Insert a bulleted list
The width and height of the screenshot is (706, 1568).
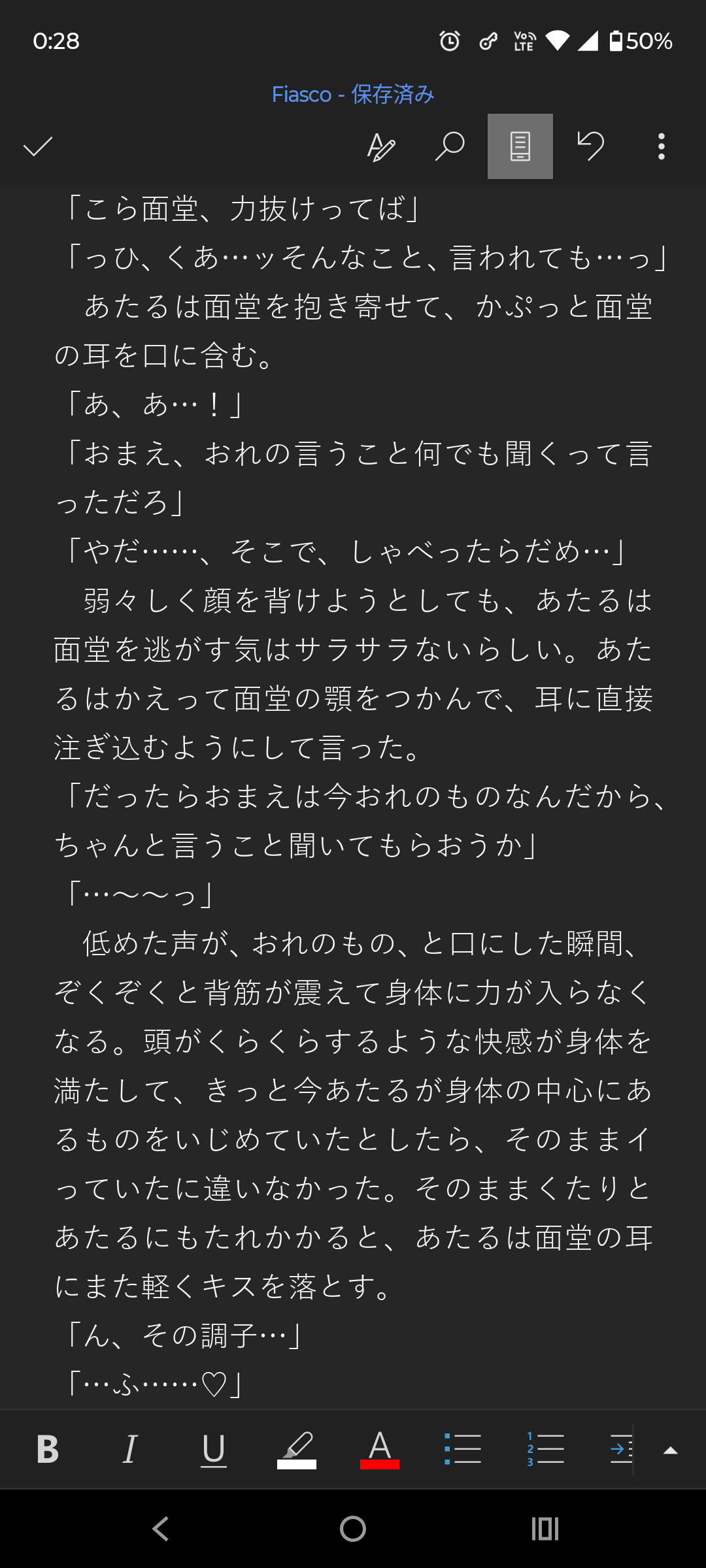click(x=463, y=1450)
